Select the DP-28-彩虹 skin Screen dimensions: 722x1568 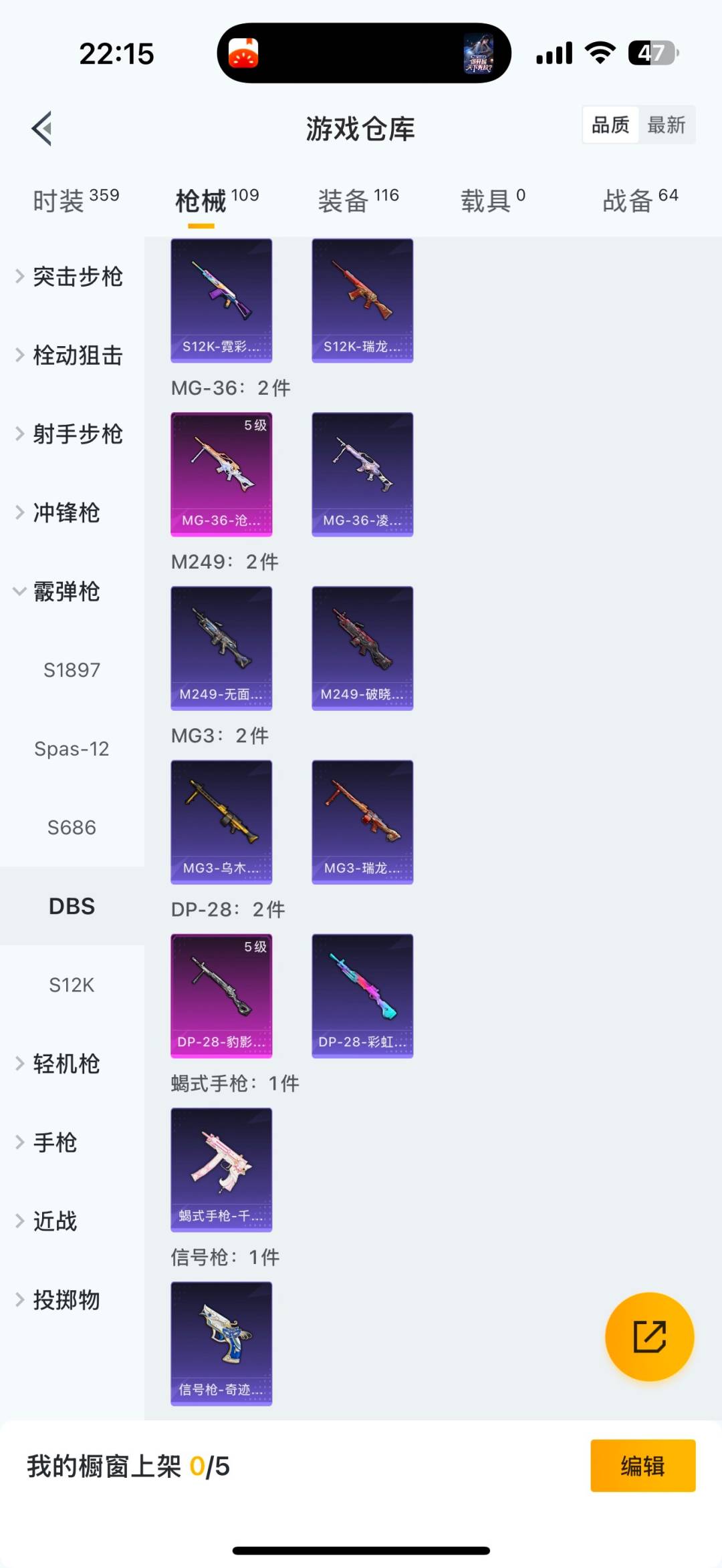click(x=362, y=995)
